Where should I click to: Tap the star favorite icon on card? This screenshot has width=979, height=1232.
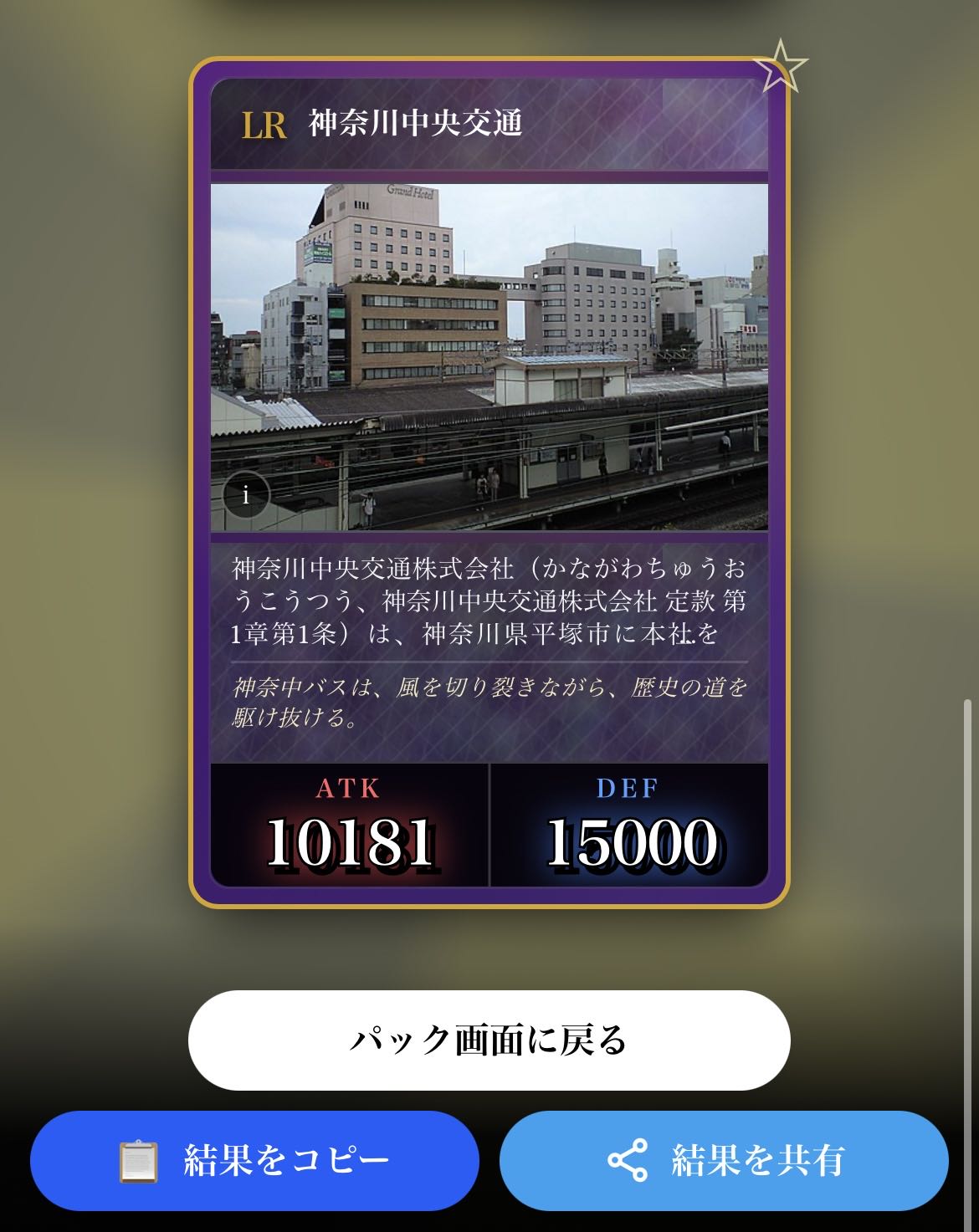coord(779,66)
